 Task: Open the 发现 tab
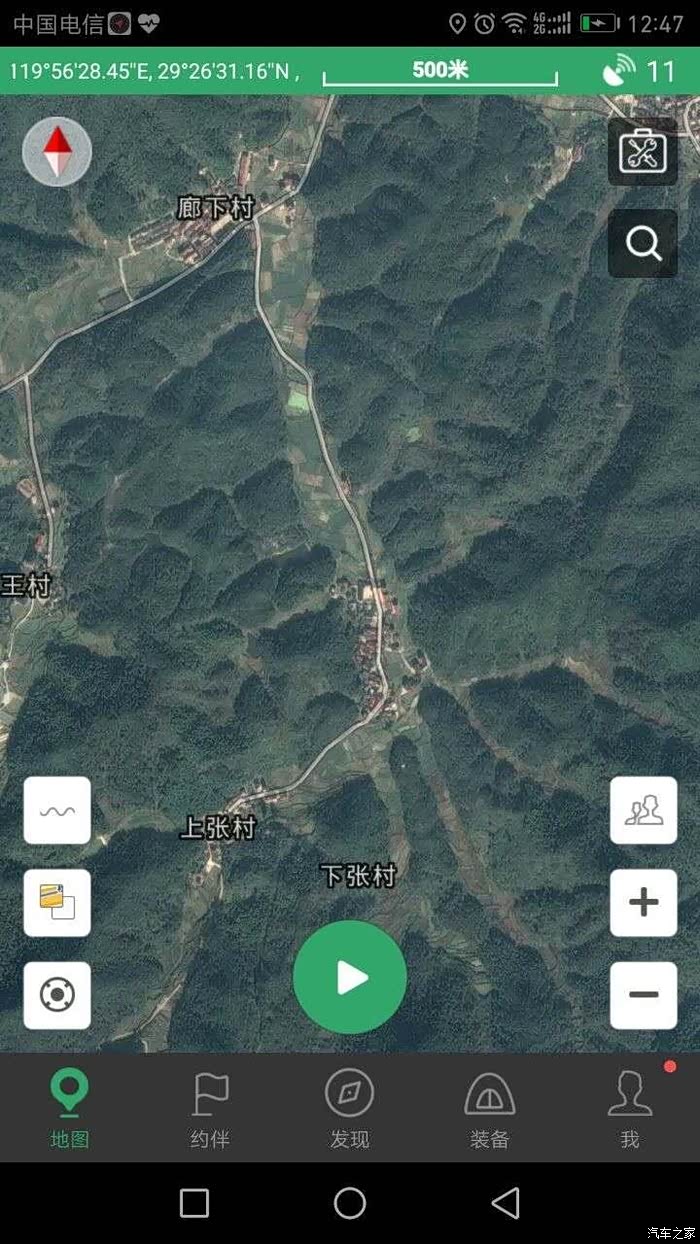[x=350, y=1108]
